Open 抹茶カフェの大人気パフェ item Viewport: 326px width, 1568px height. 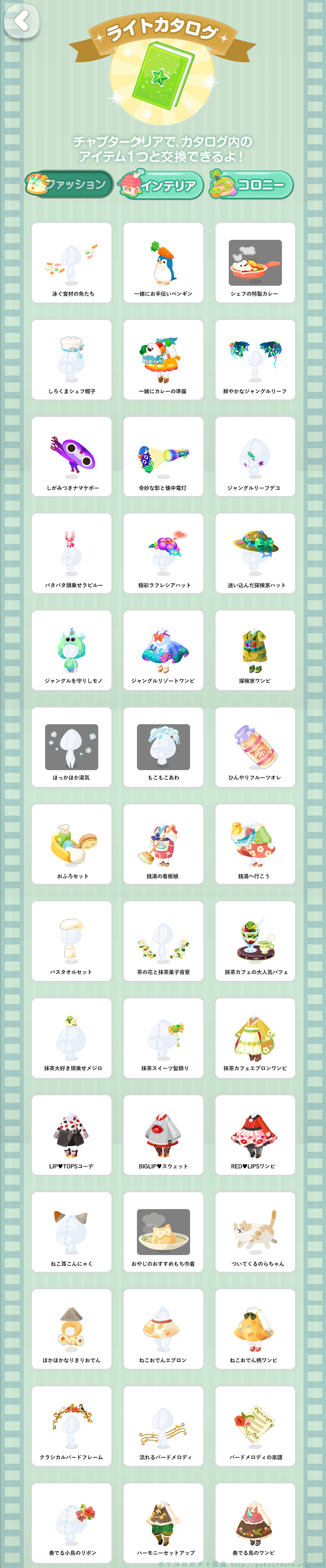(x=255, y=941)
